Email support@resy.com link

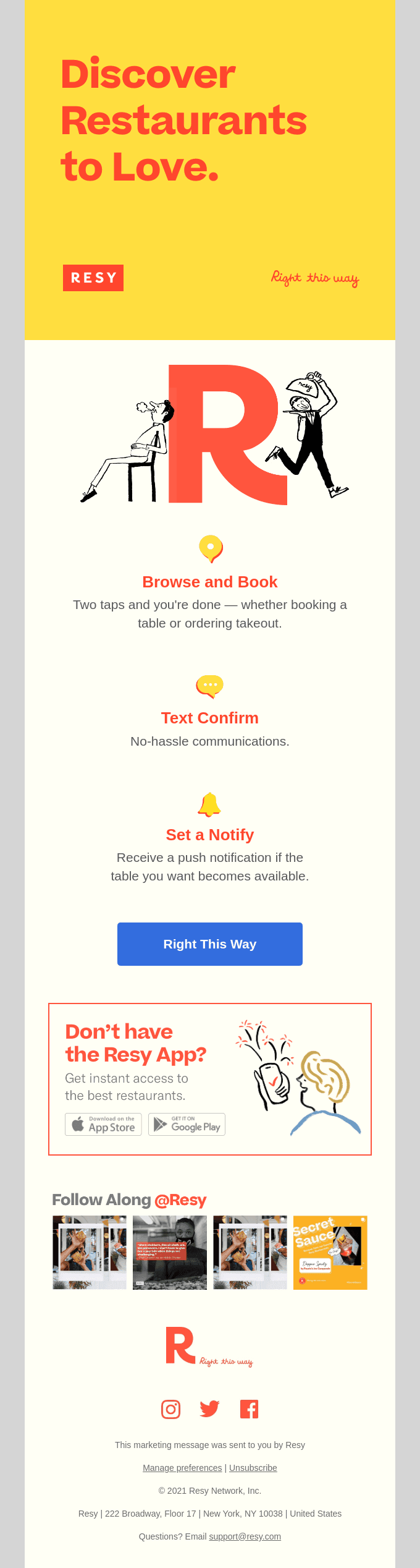click(x=245, y=1536)
